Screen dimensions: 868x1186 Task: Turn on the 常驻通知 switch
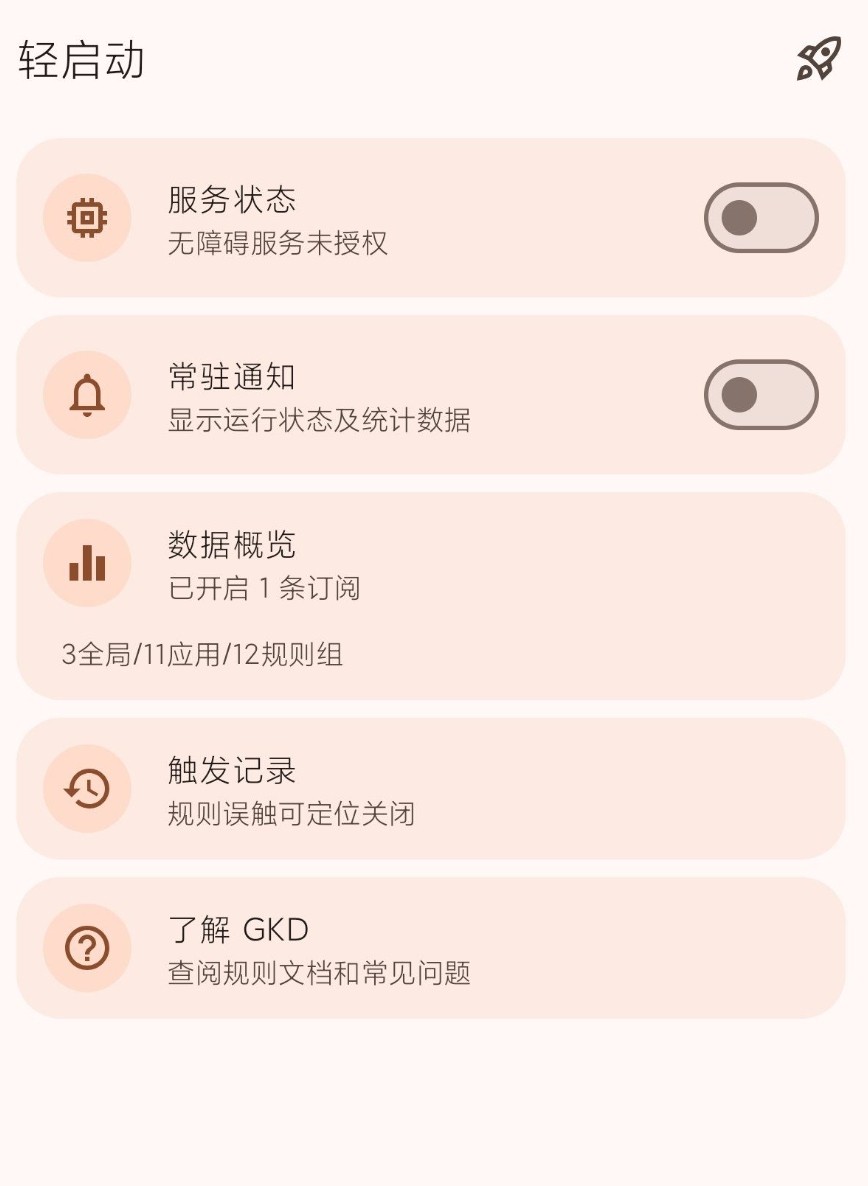[x=761, y=395]
